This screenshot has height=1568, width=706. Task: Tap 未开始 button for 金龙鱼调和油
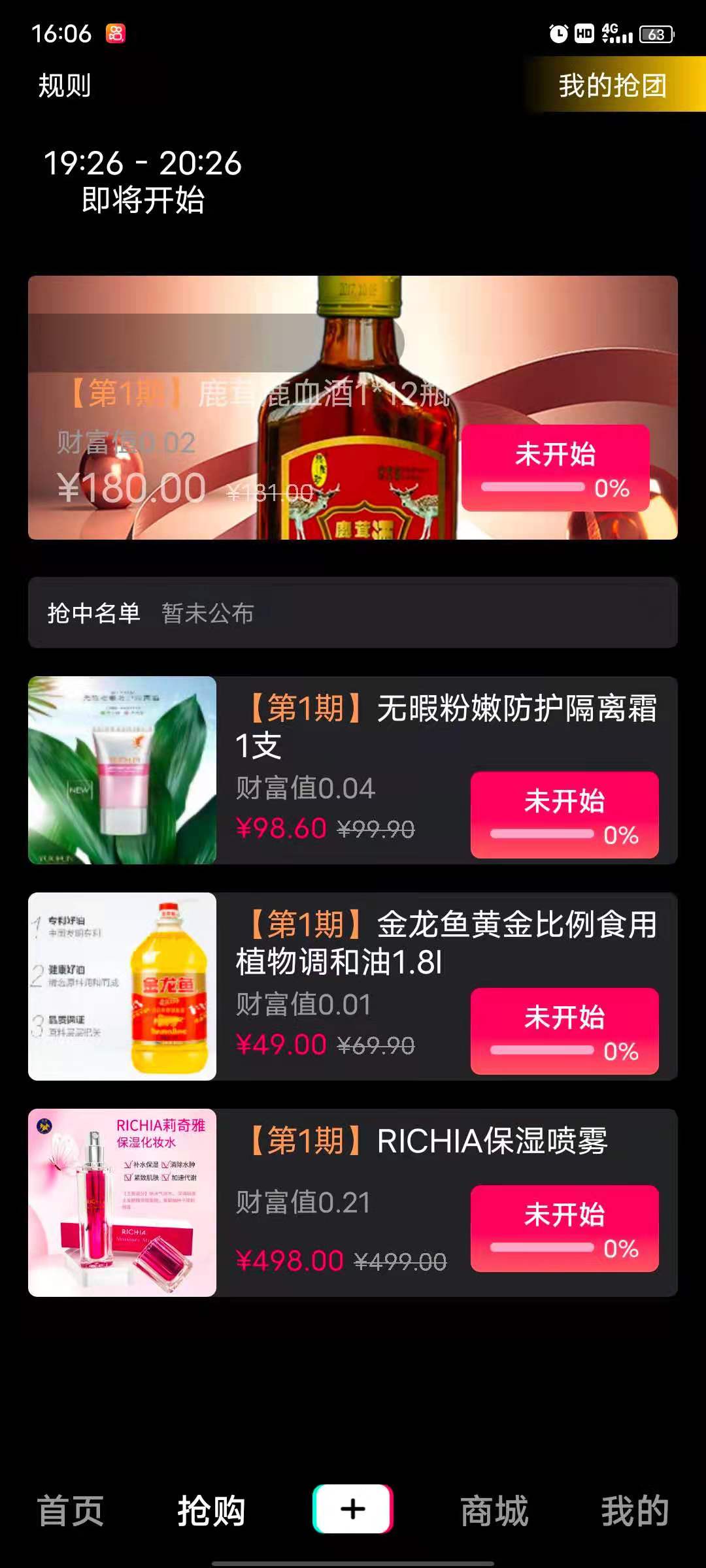564,1031
